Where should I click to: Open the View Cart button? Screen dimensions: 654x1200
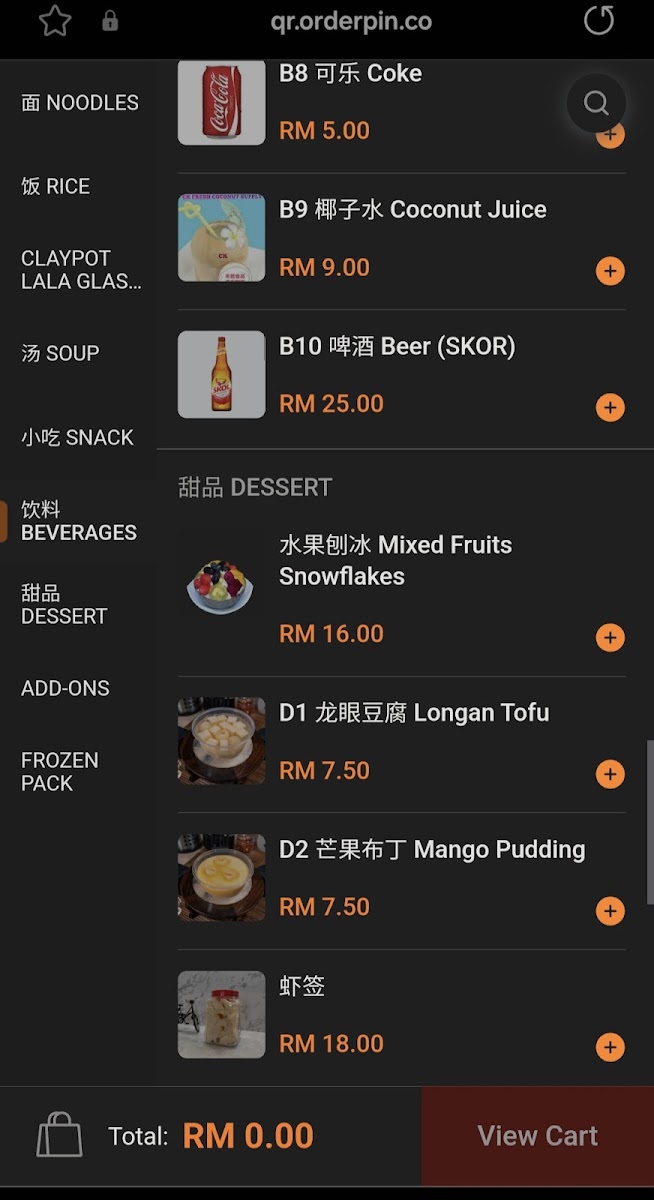click(537, 1136)
